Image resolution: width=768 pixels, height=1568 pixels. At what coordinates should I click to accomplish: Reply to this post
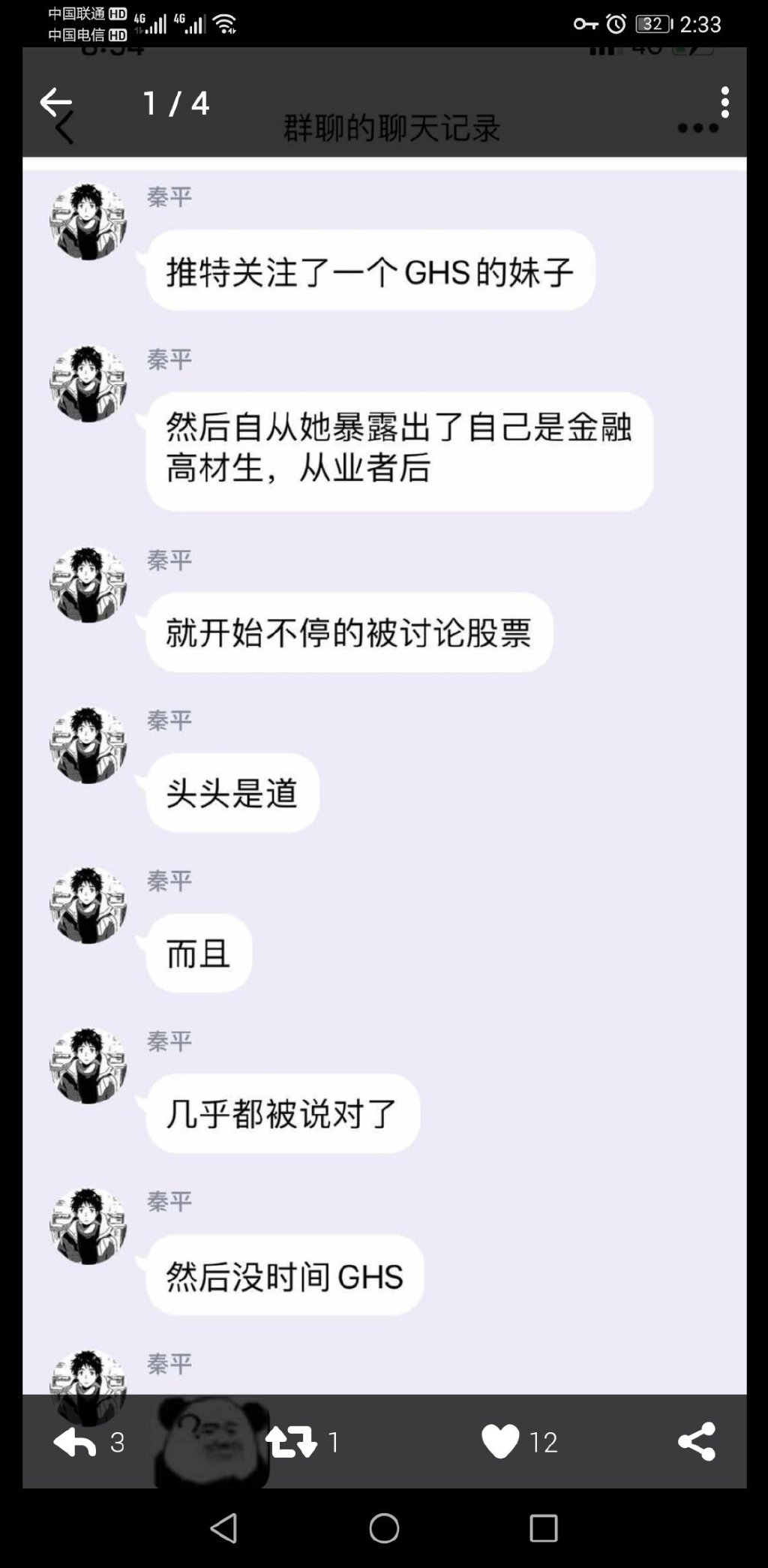coord(75,1442)
